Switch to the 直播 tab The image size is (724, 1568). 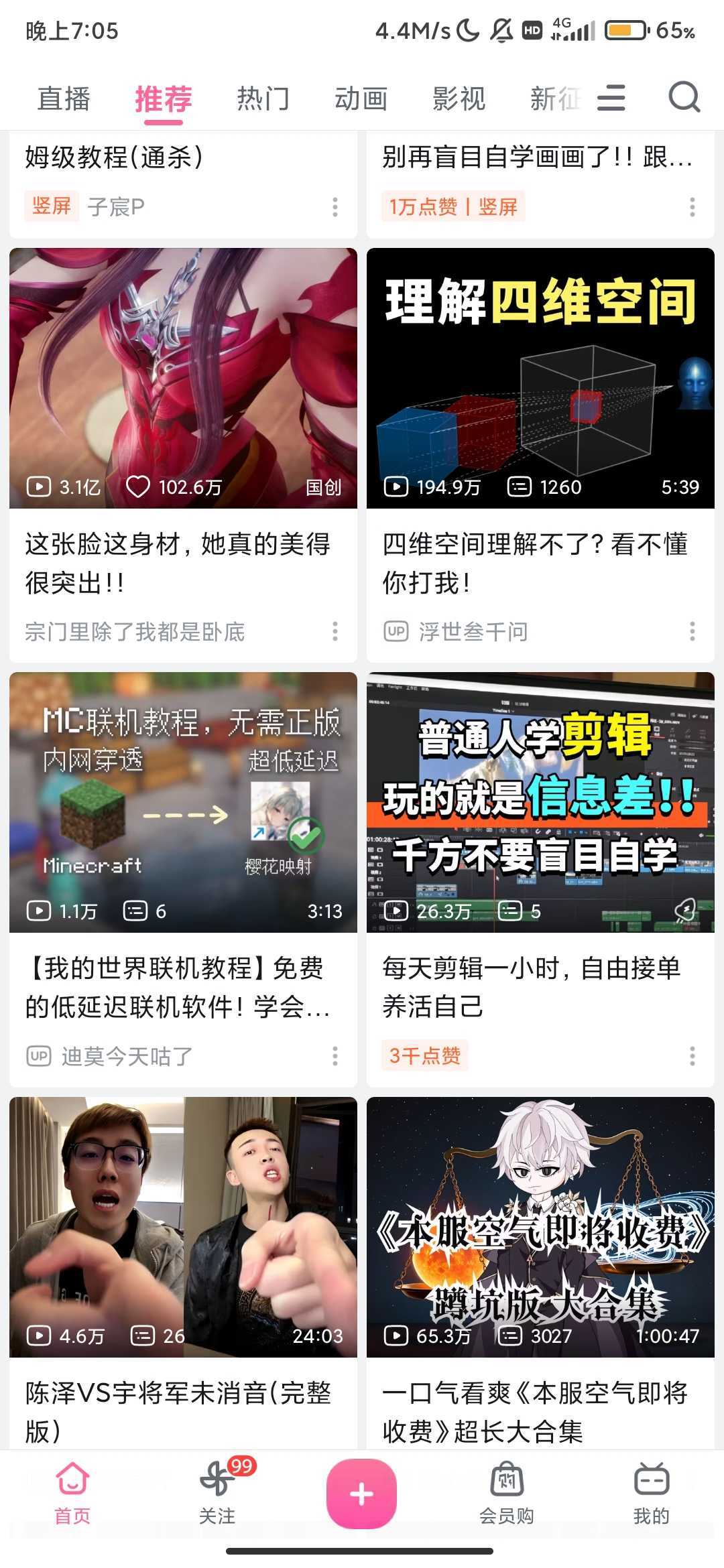click(64, 99)
